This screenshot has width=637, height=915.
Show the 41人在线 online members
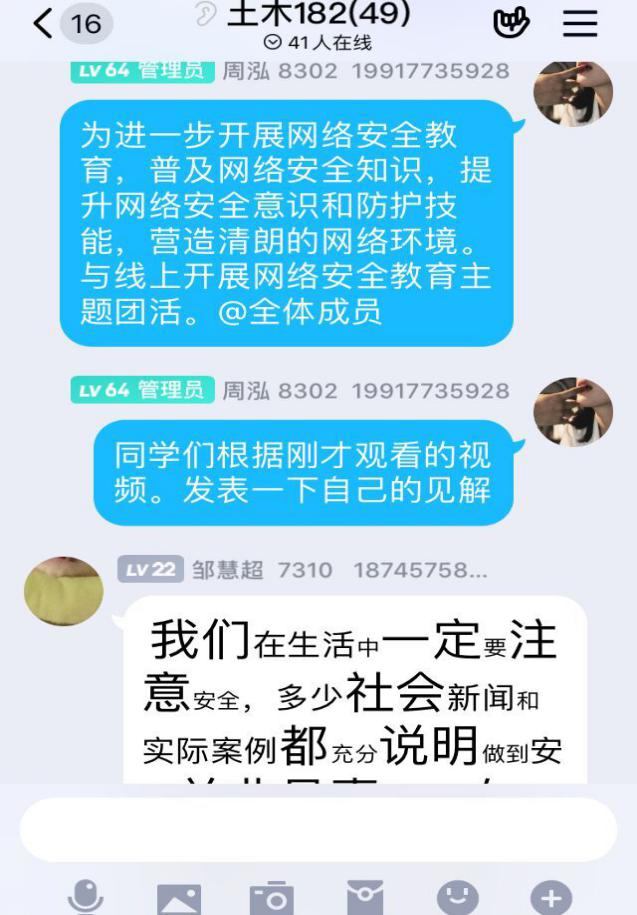pyautogui.click(x=317, y=43)
